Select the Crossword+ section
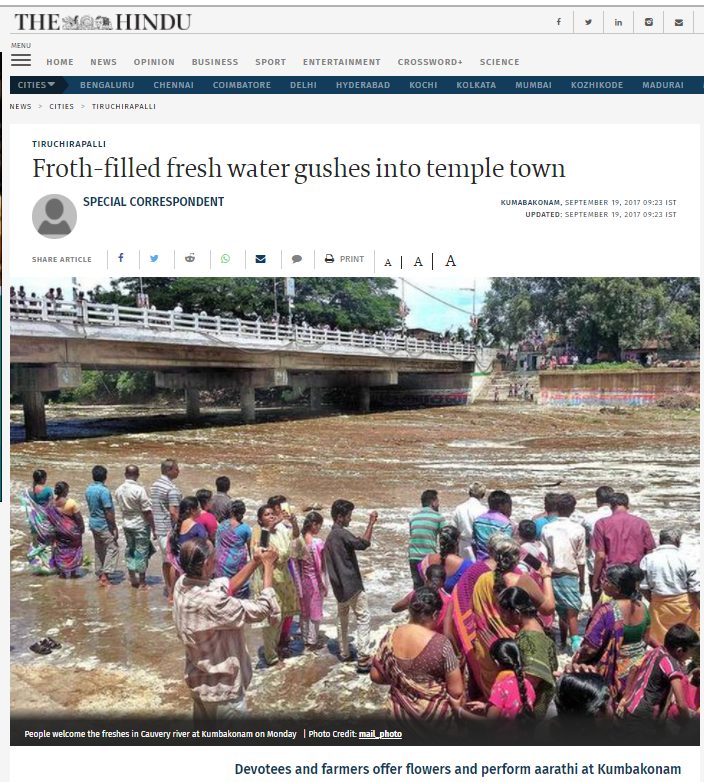The image size is (704, 782). point(430,62)
